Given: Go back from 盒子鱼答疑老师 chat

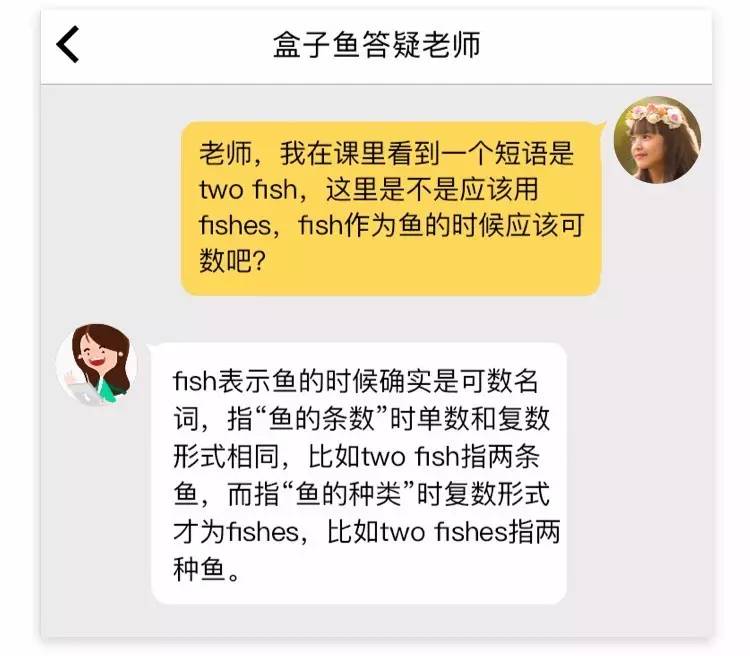Looking at the screenshot, I should (x=68, y=46).
